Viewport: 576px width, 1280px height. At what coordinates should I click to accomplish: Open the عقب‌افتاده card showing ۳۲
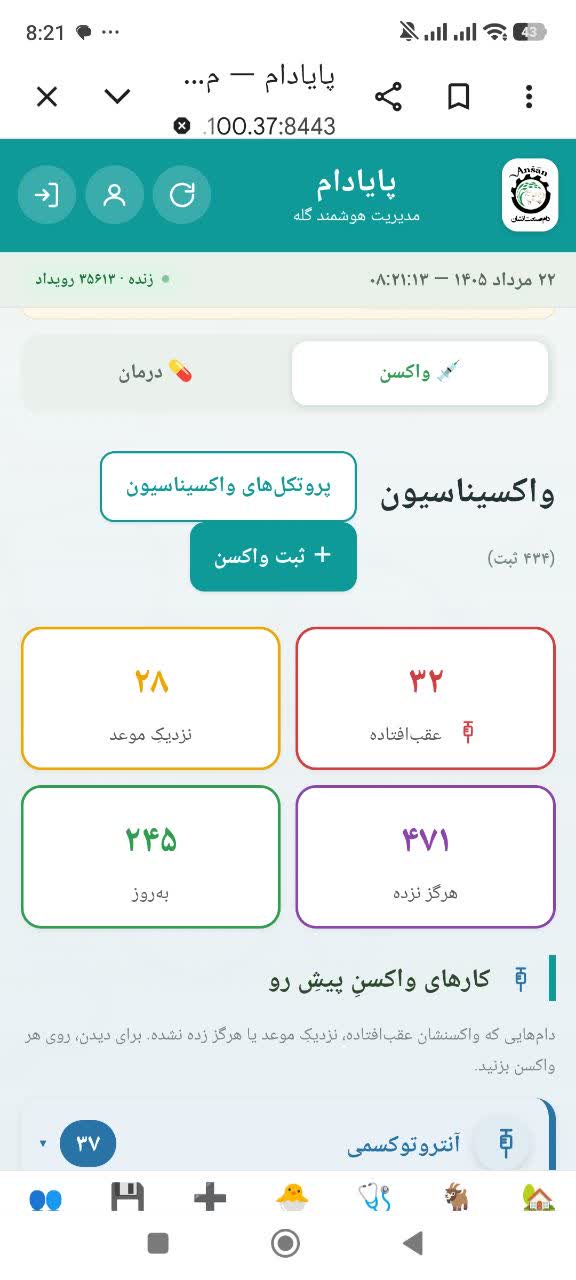point(426,699)
